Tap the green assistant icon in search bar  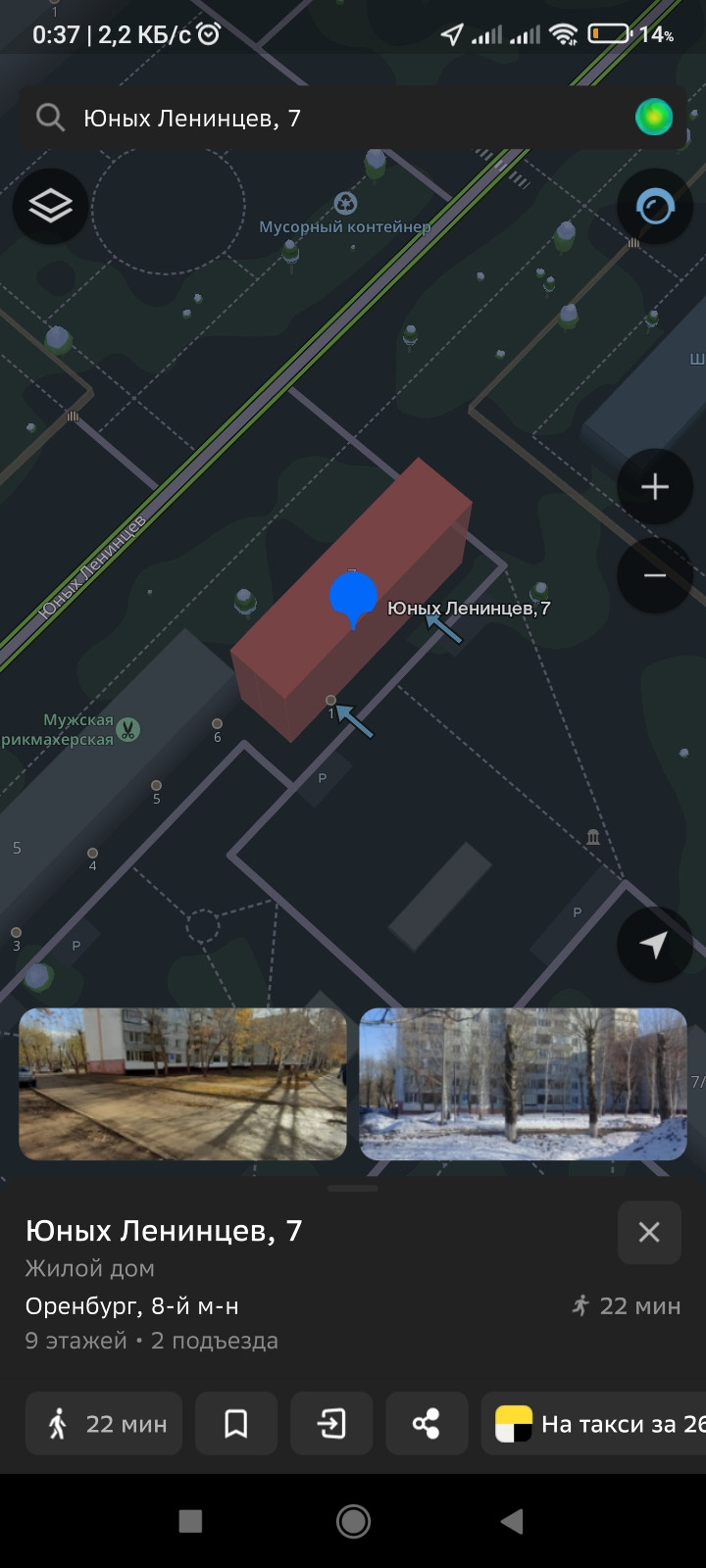(x=654, y=118)
